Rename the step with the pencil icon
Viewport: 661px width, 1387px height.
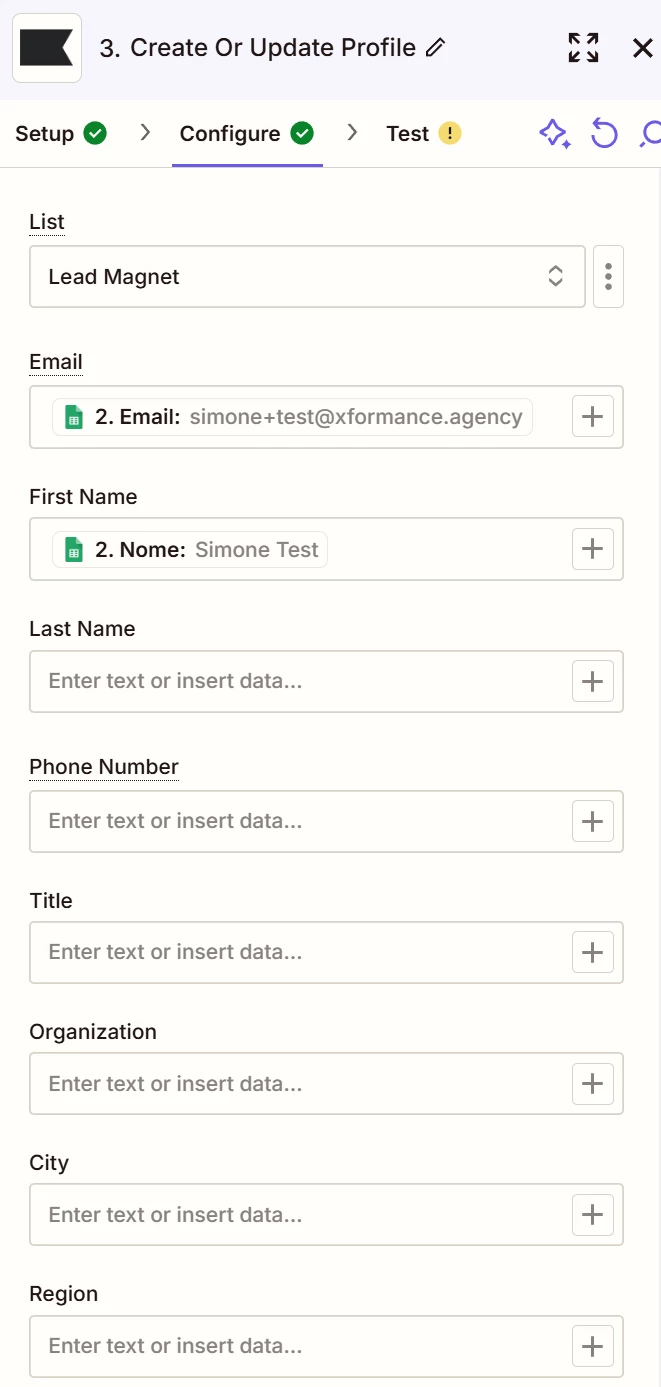pyautogui.click(x=435, y=47)
